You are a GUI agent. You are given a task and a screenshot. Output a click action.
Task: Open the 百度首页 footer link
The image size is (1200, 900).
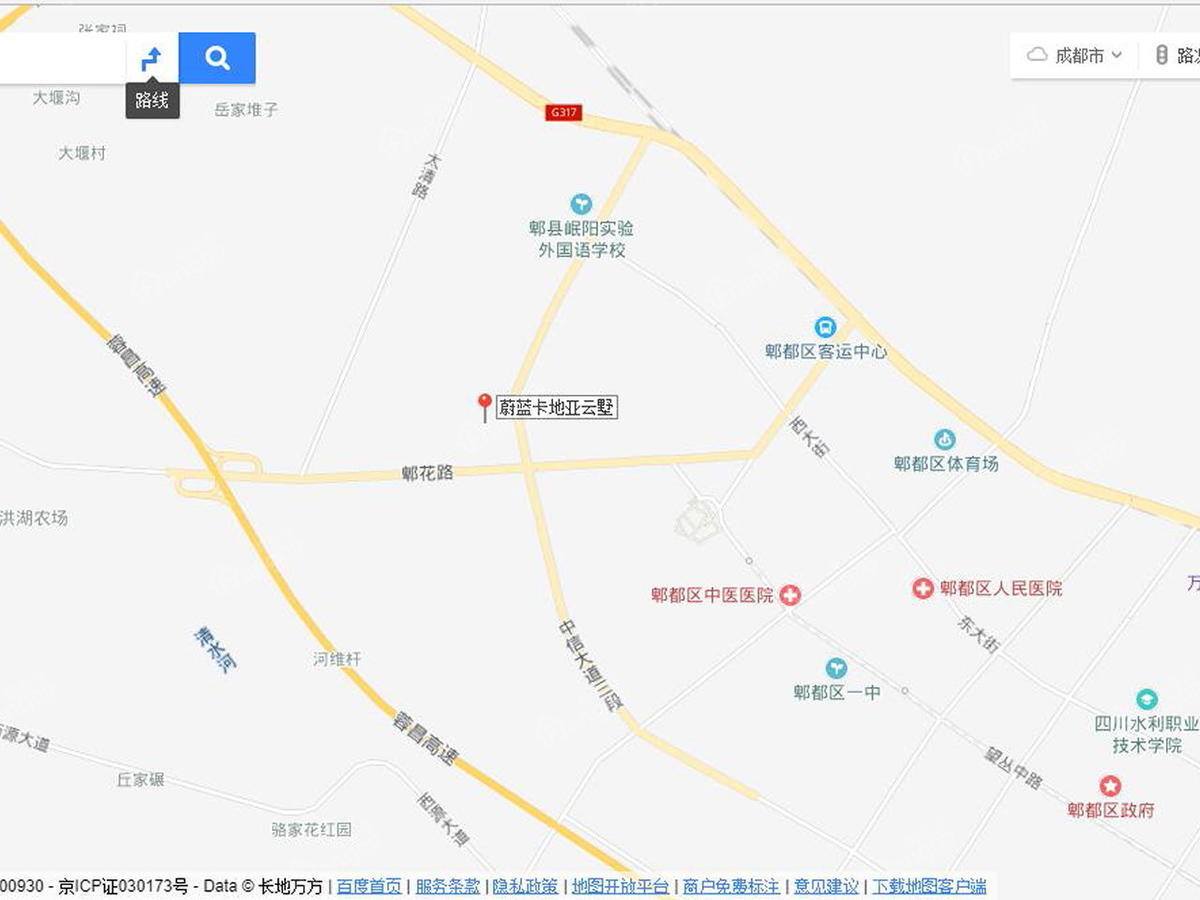pyautogui.click(x=369, y=886)
